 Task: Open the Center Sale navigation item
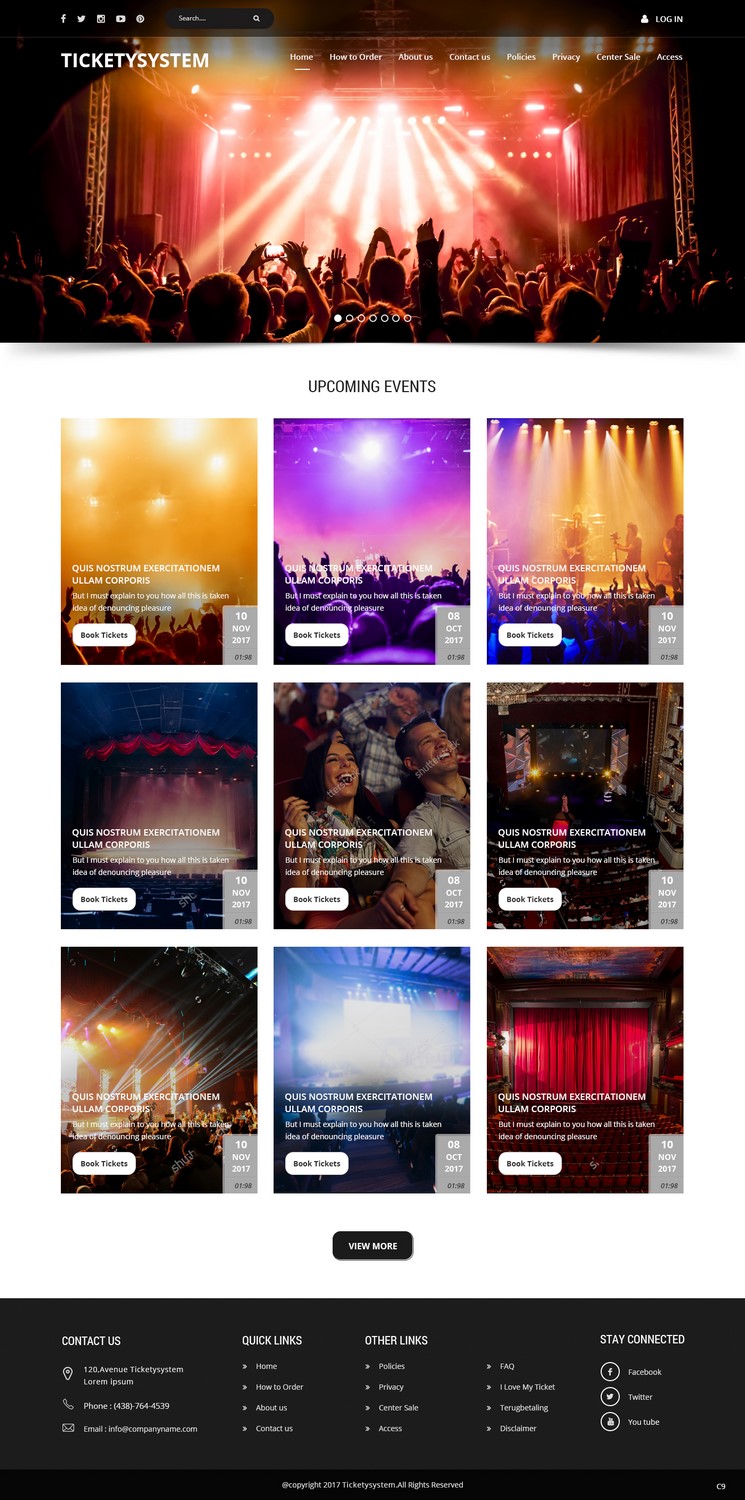click(618, 57)
